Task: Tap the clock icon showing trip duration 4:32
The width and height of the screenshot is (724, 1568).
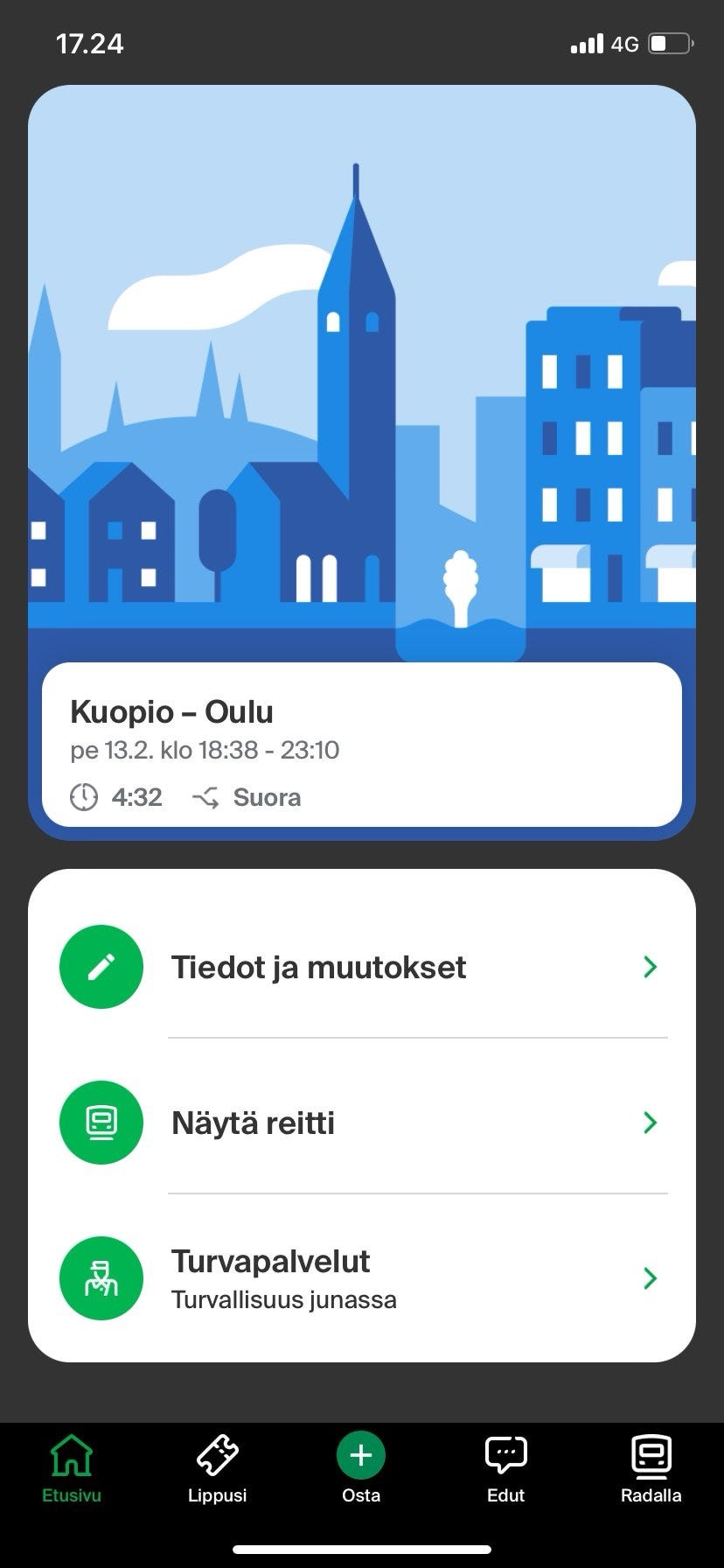Action: 84,797
